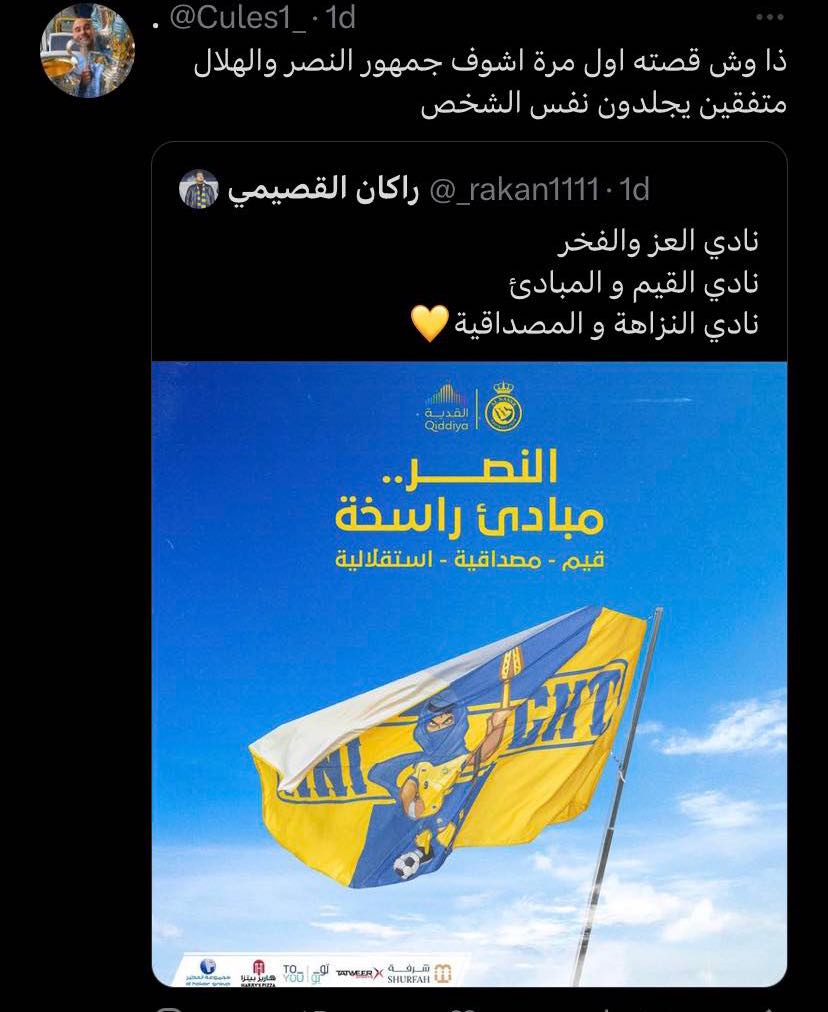Open @Cules1_ profile picture
This screenshot has height=1012, width=828.
coord(87,50)
